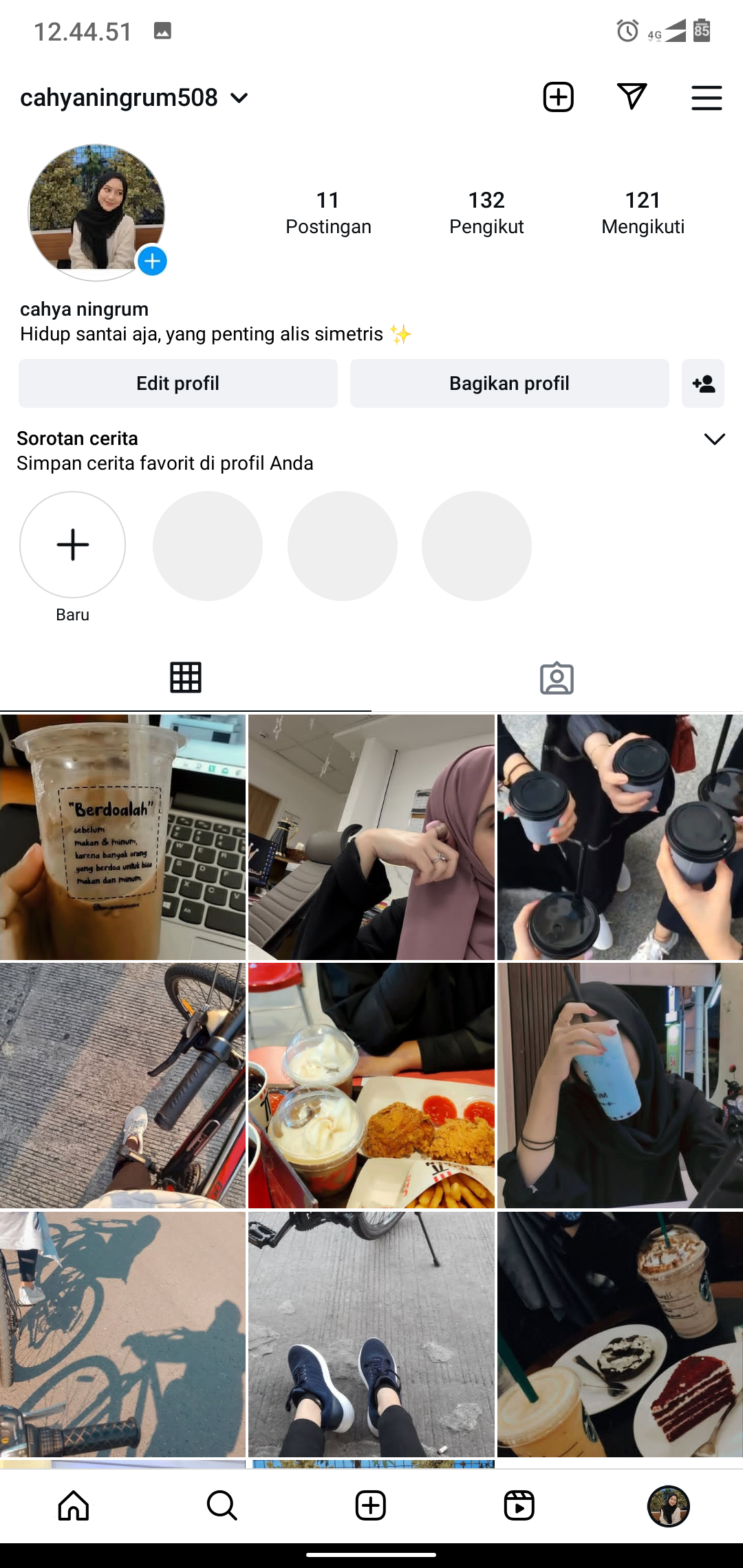Open the discover people icon button
The image size is (743, 1568).
pos(703,383)
